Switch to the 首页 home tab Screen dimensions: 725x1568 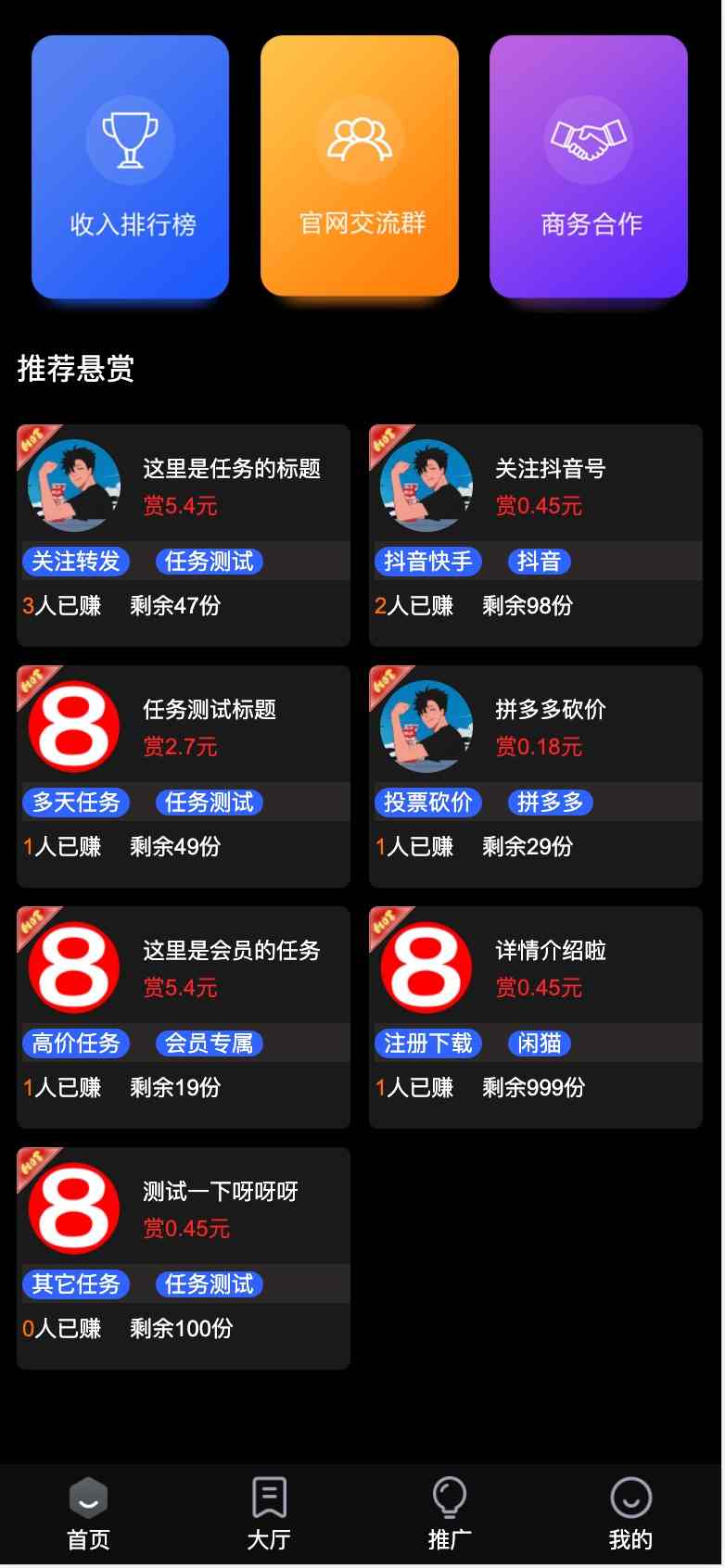click(89, 1514)
